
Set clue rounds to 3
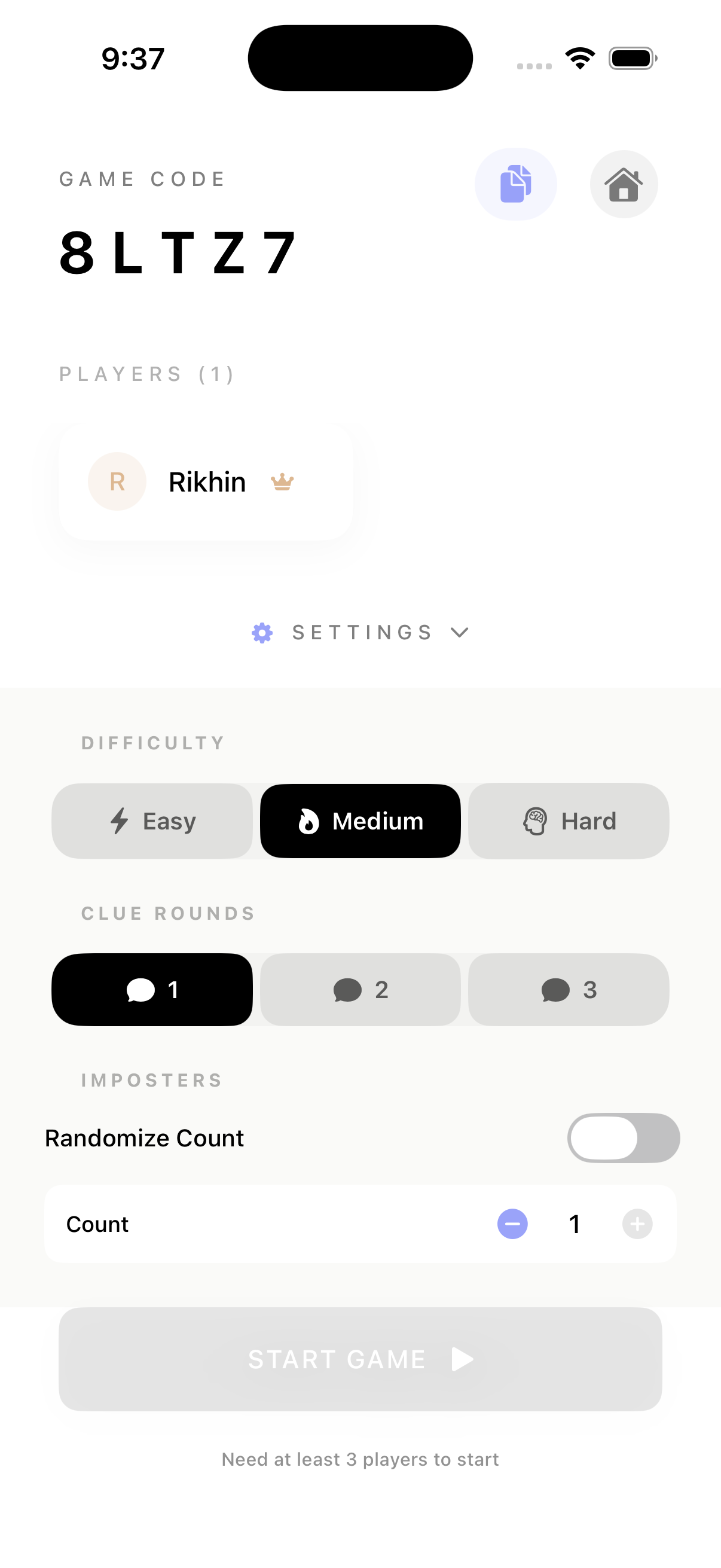[569, 989]
